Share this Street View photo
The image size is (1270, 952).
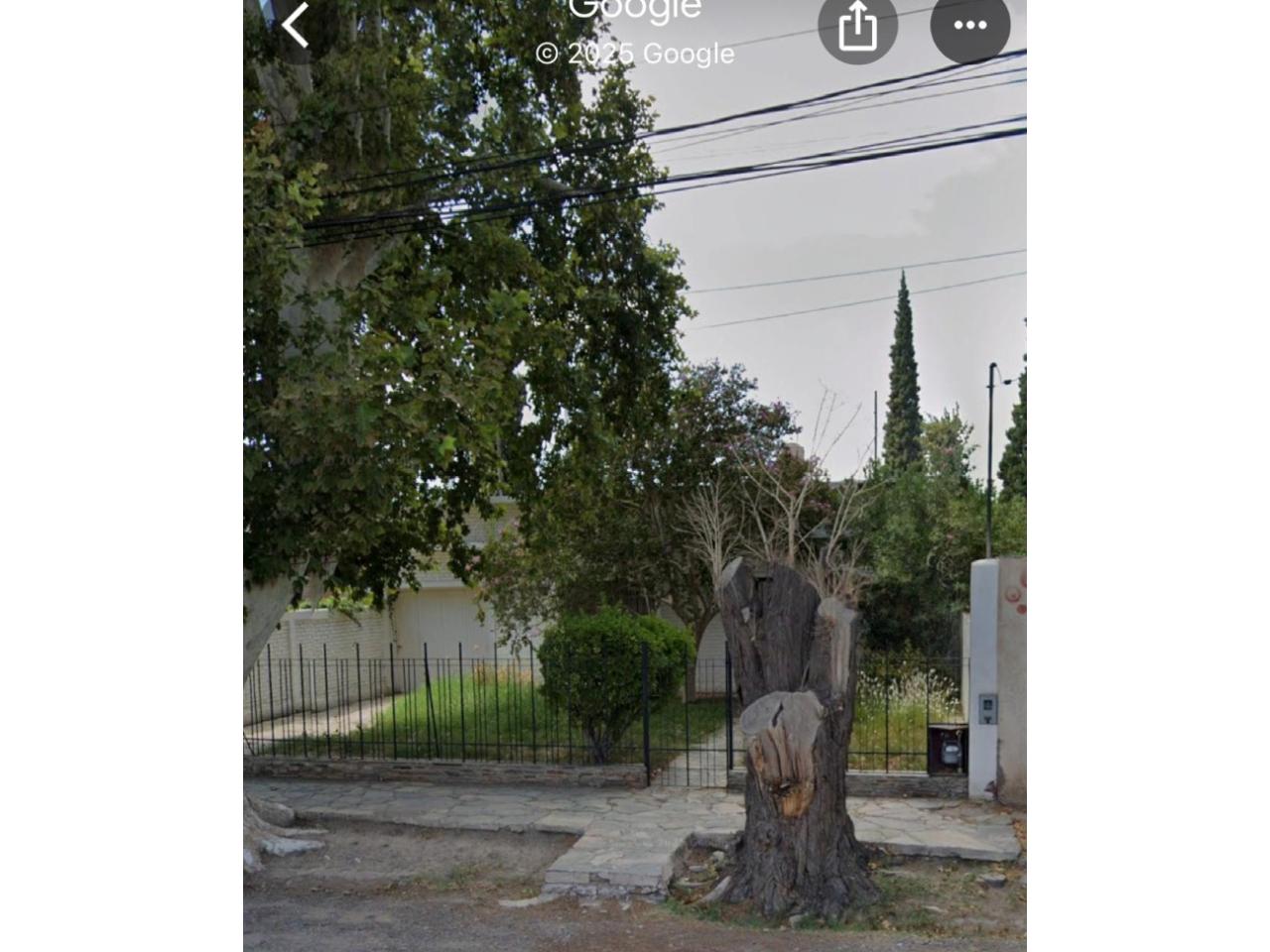click(857, 26)
